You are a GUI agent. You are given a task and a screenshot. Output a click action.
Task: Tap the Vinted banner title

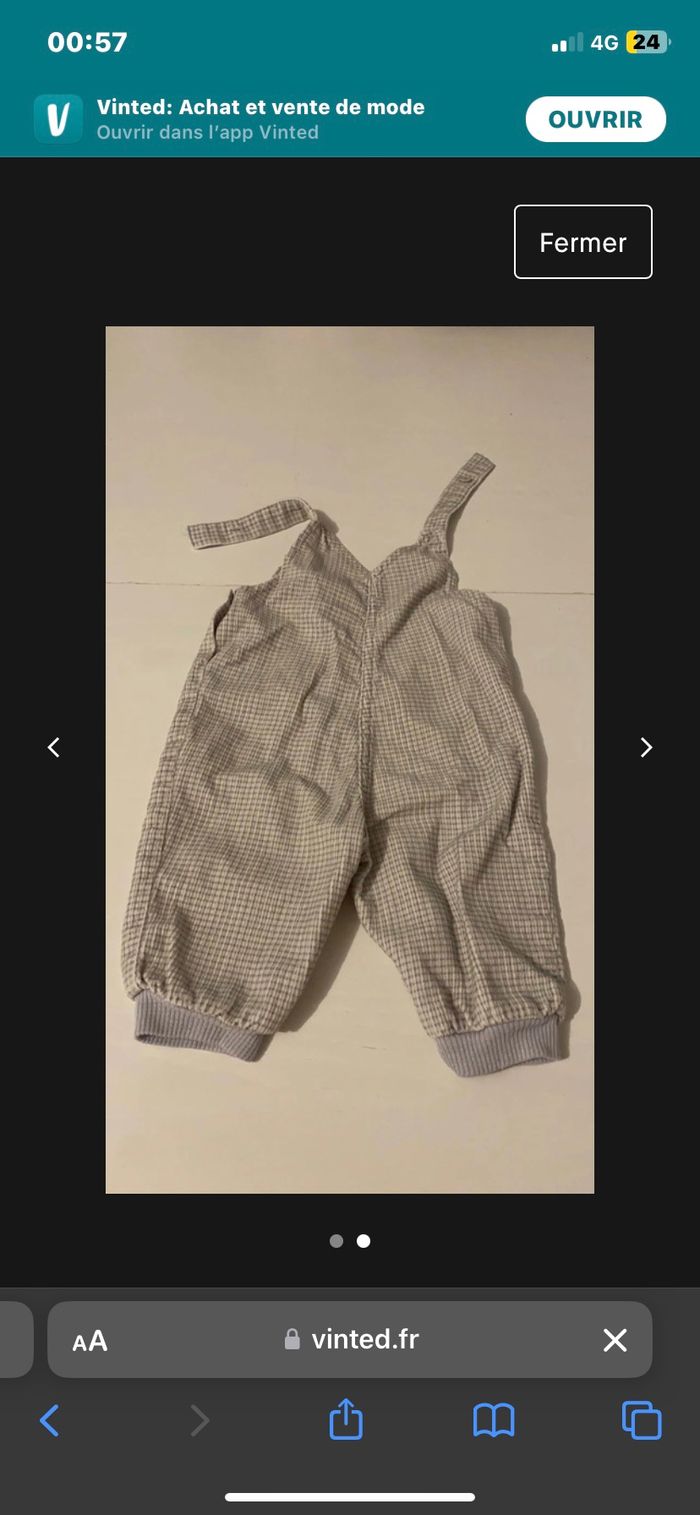(x=261, y=107)
